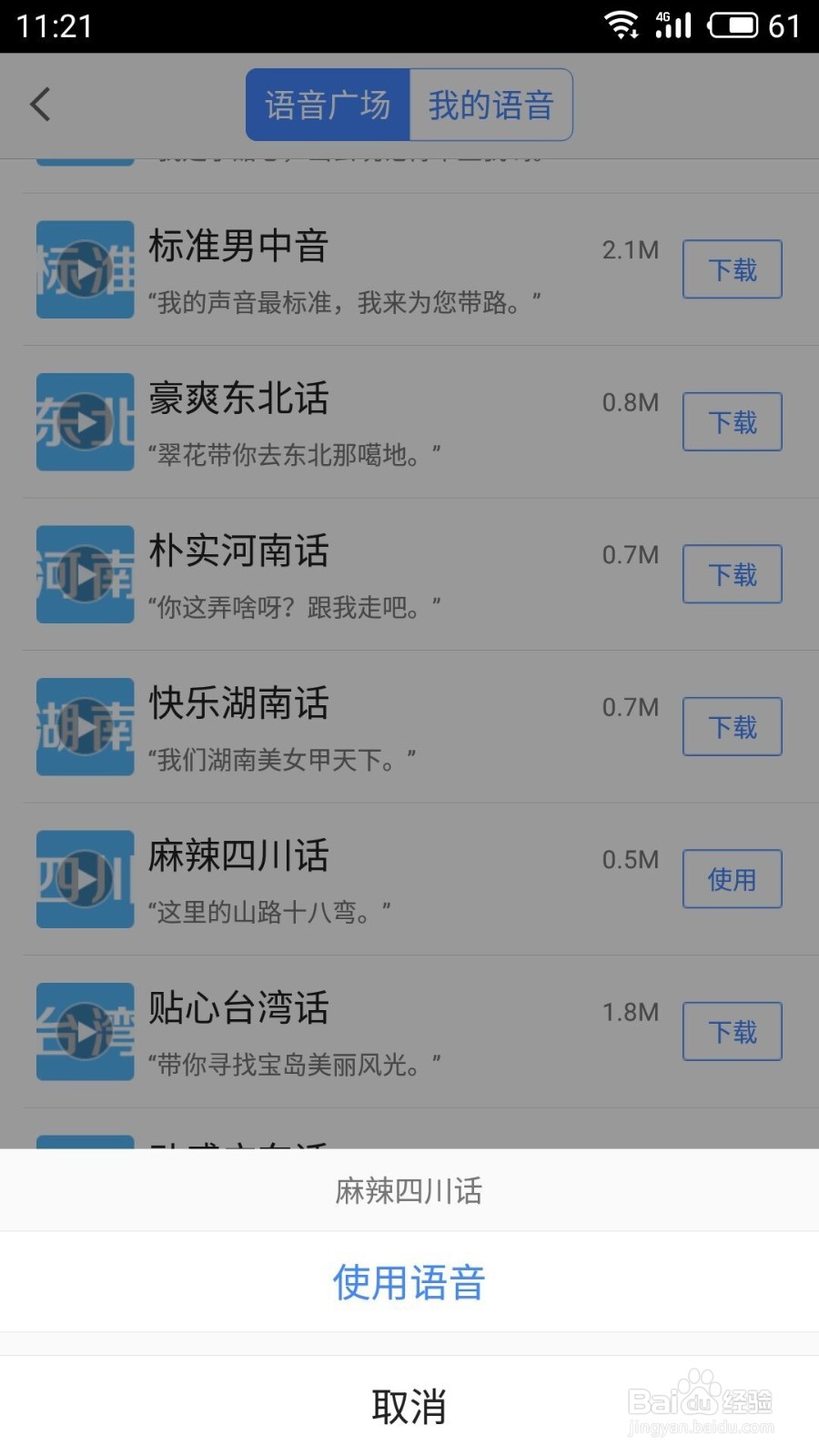Play the 豪爽东北话 voice sample
Viewport: 819px width, 1456px height.
click(86, 421)
